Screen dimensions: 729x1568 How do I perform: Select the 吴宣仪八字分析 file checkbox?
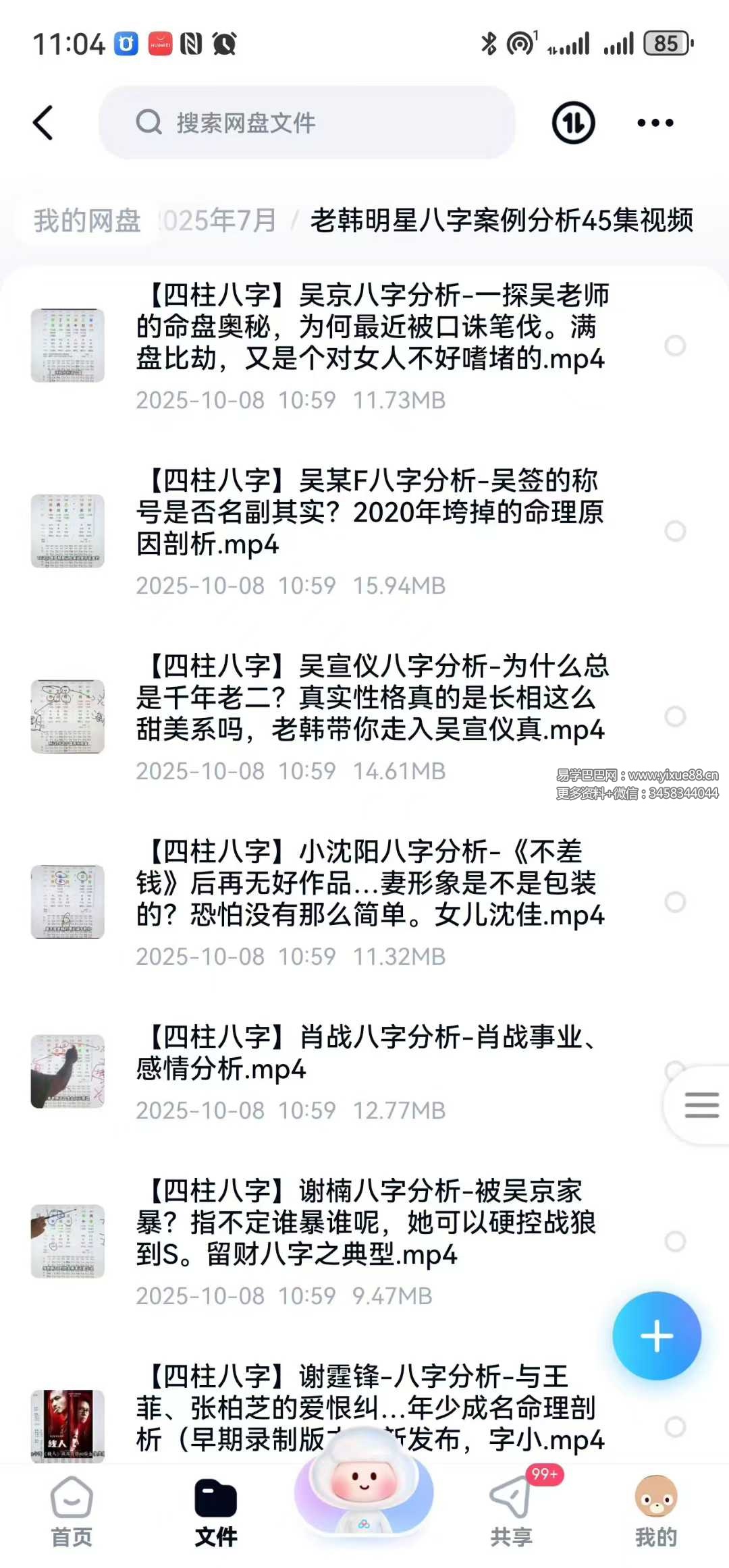click(675, 717)
